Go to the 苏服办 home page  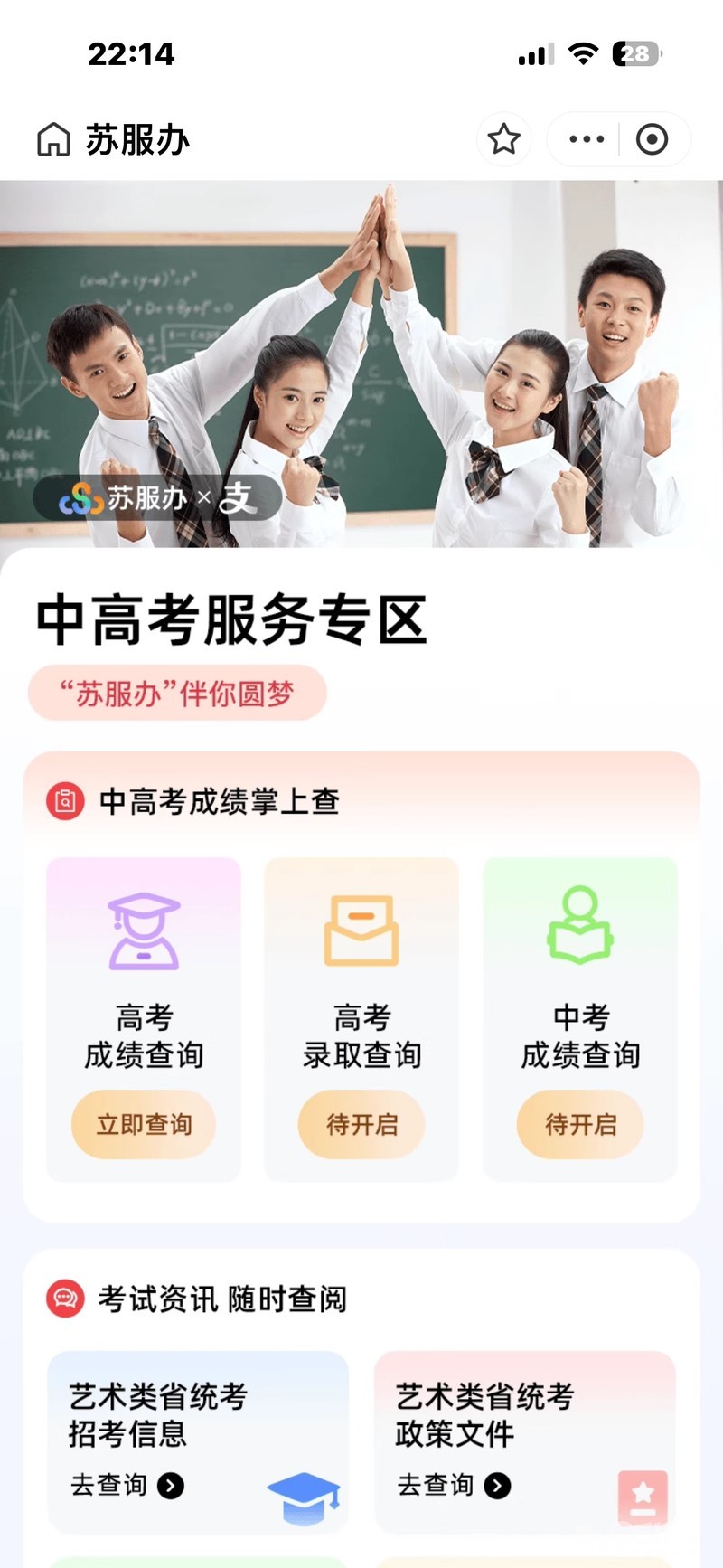(x=53, y=140)
